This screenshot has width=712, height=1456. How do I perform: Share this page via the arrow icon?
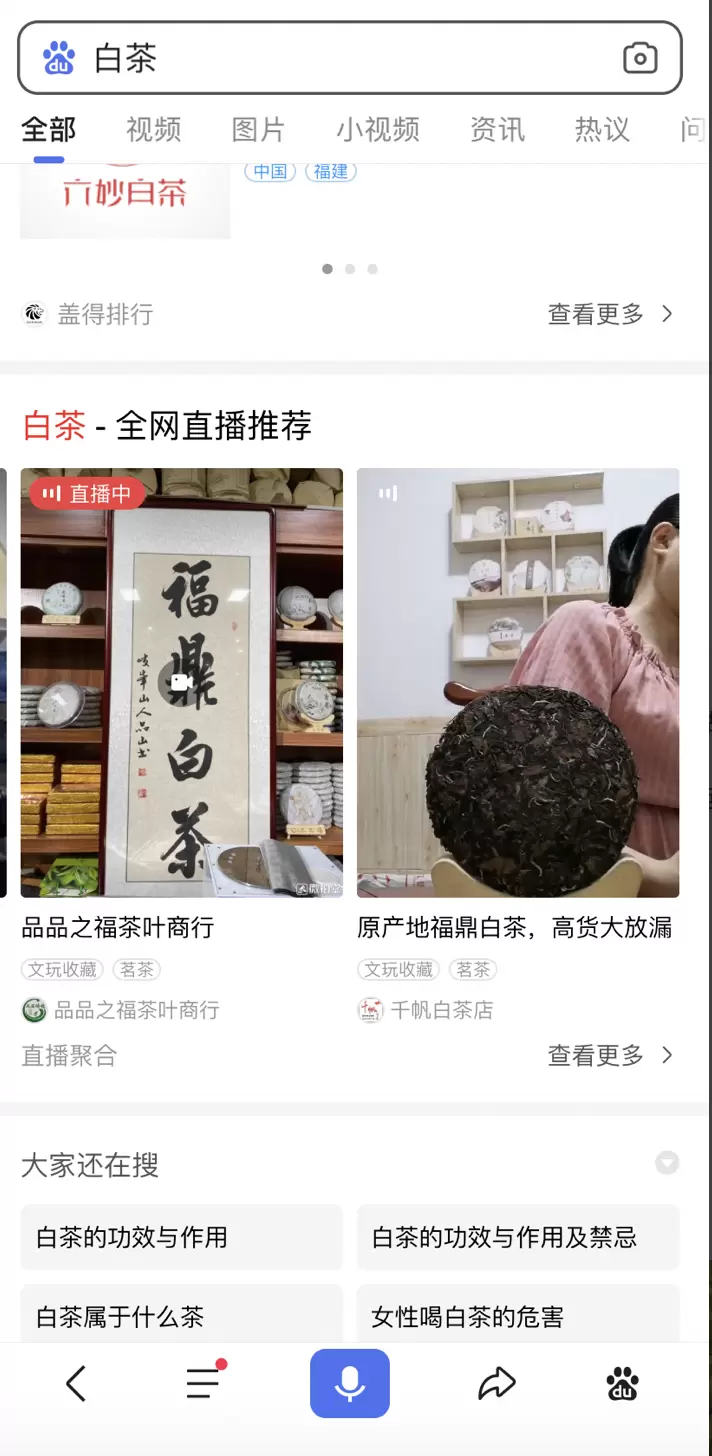click(496, 1384)
